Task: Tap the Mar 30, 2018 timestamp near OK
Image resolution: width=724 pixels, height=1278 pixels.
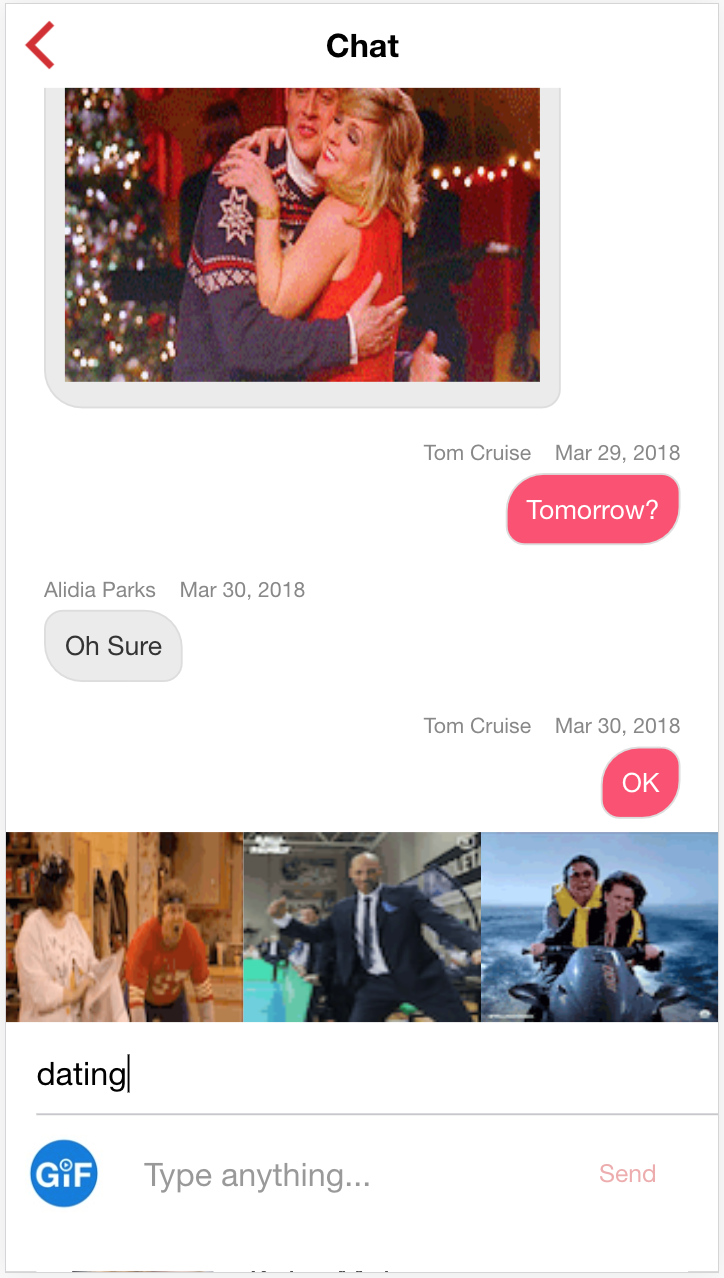Action: click(x=617, y=725)
